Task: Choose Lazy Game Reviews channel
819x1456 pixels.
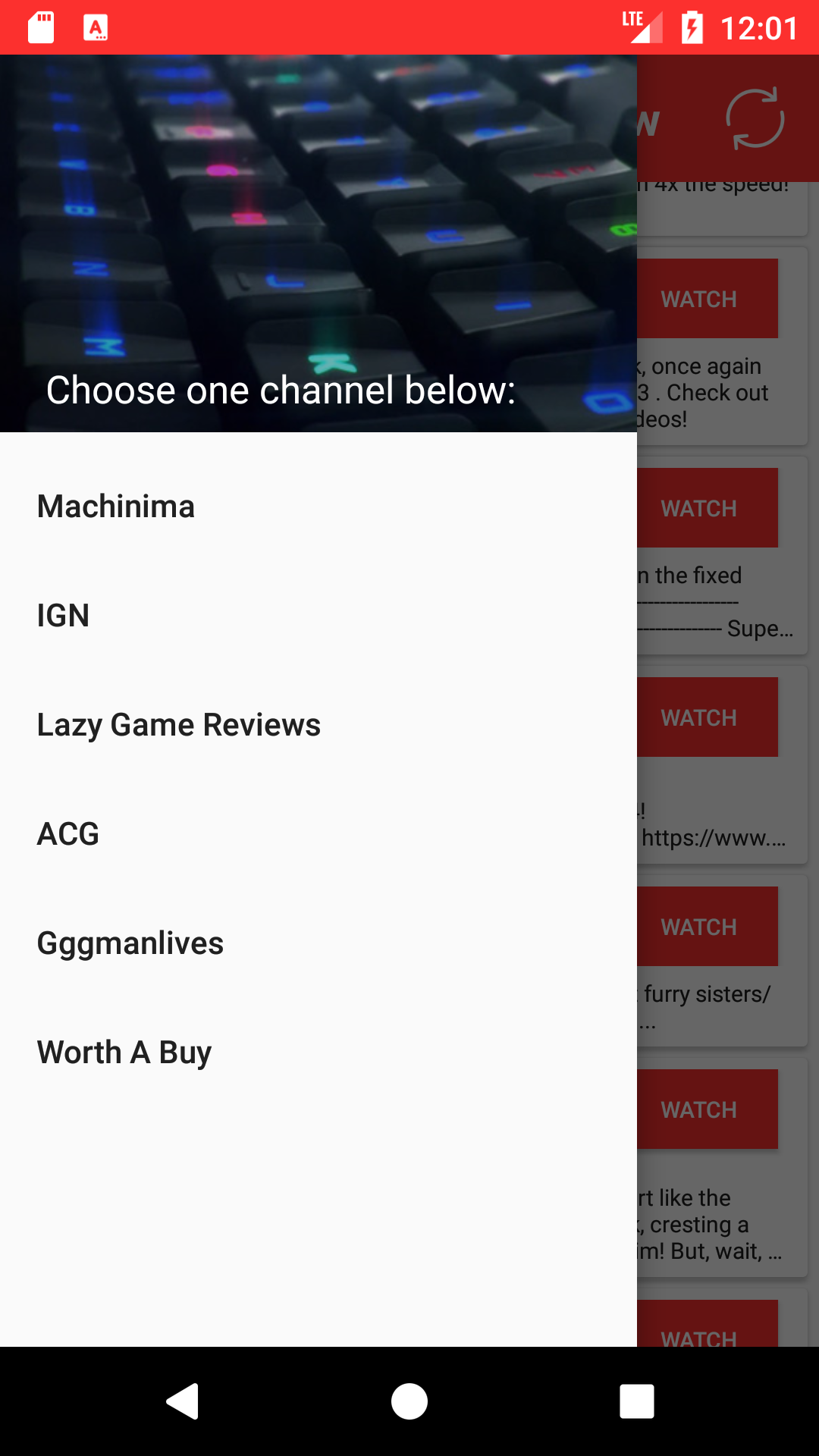Action: pyautogui.click(x=178, y=725)
